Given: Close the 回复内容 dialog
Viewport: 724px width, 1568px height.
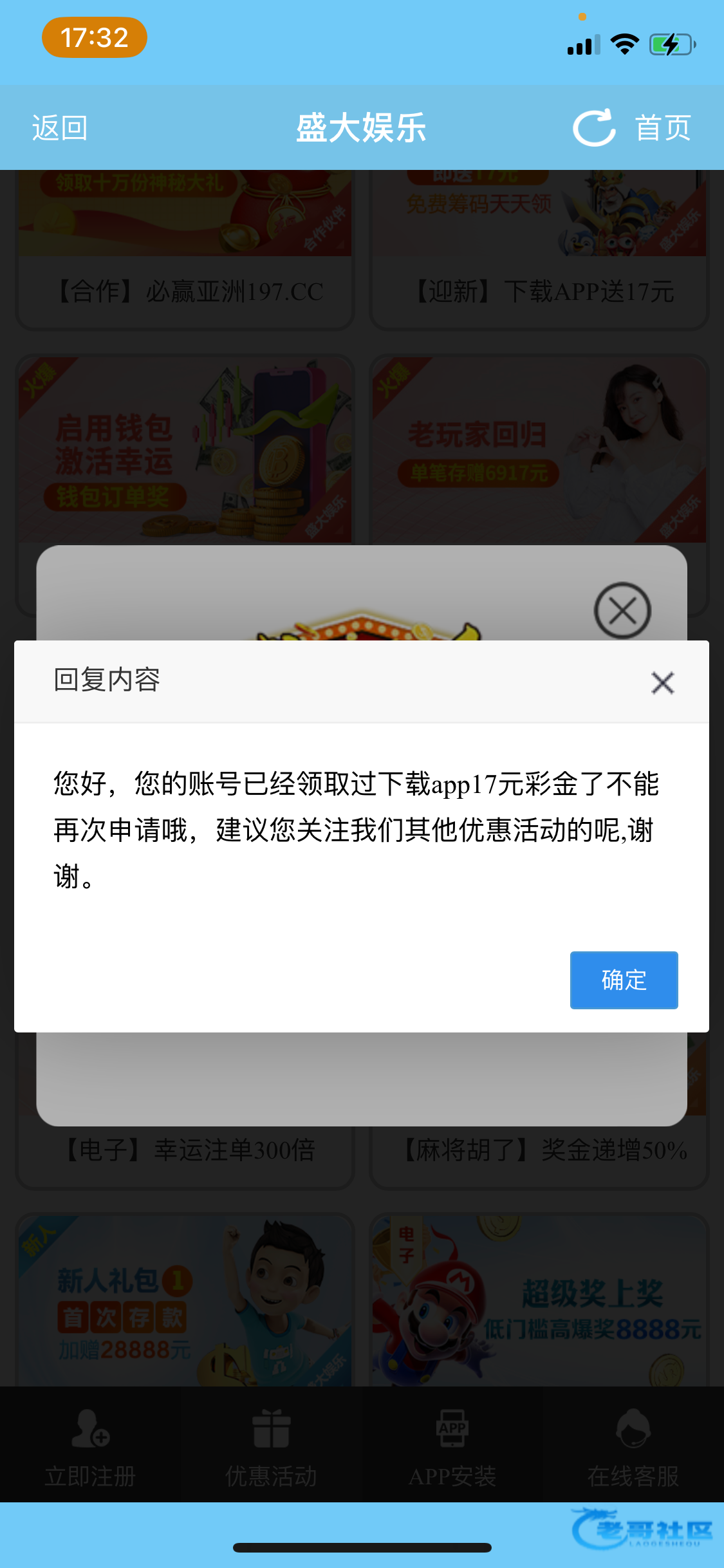Looking at the screenshot, I should pos(662,683).
